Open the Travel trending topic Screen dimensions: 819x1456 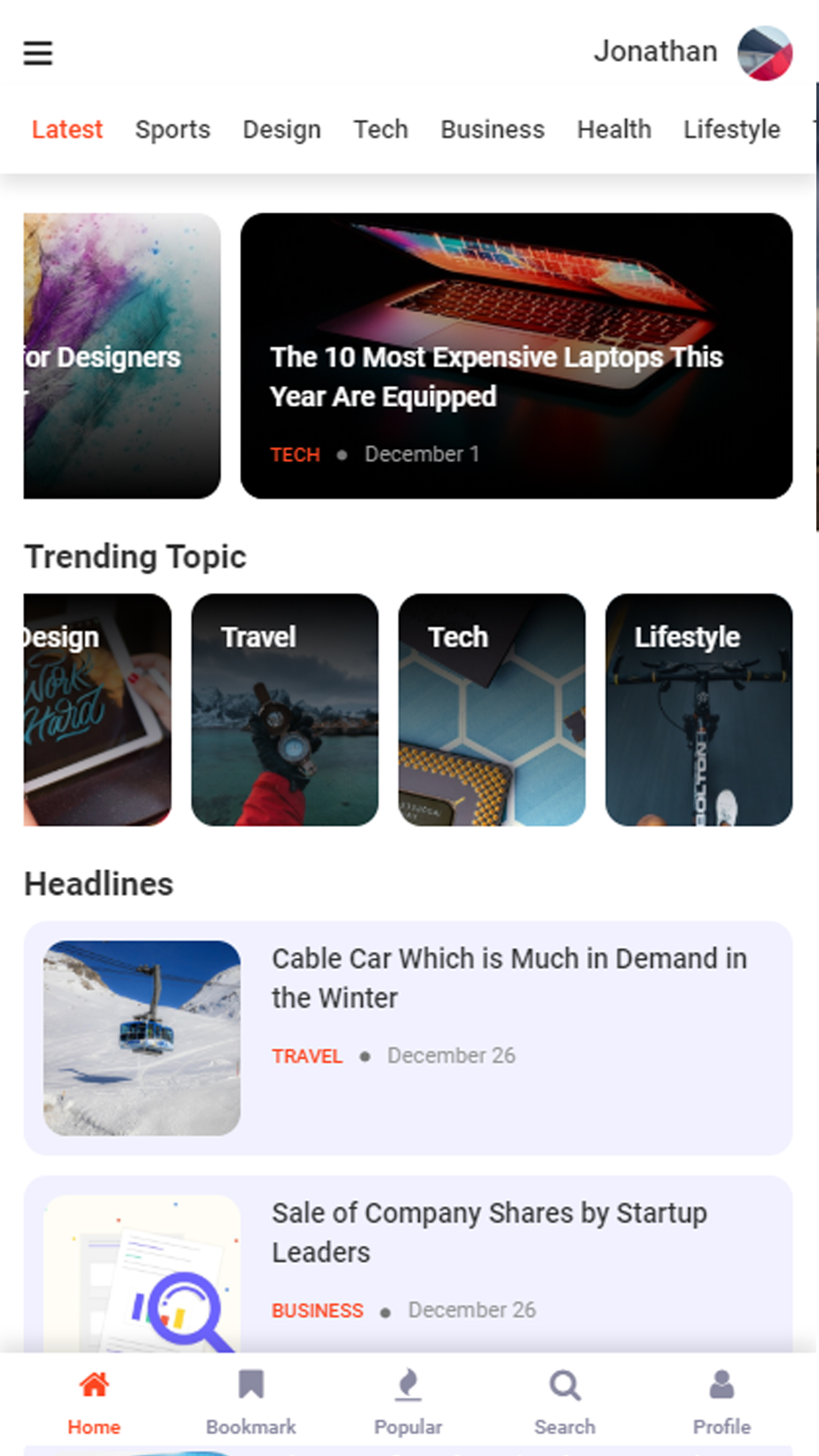click(x=285, y=710)
